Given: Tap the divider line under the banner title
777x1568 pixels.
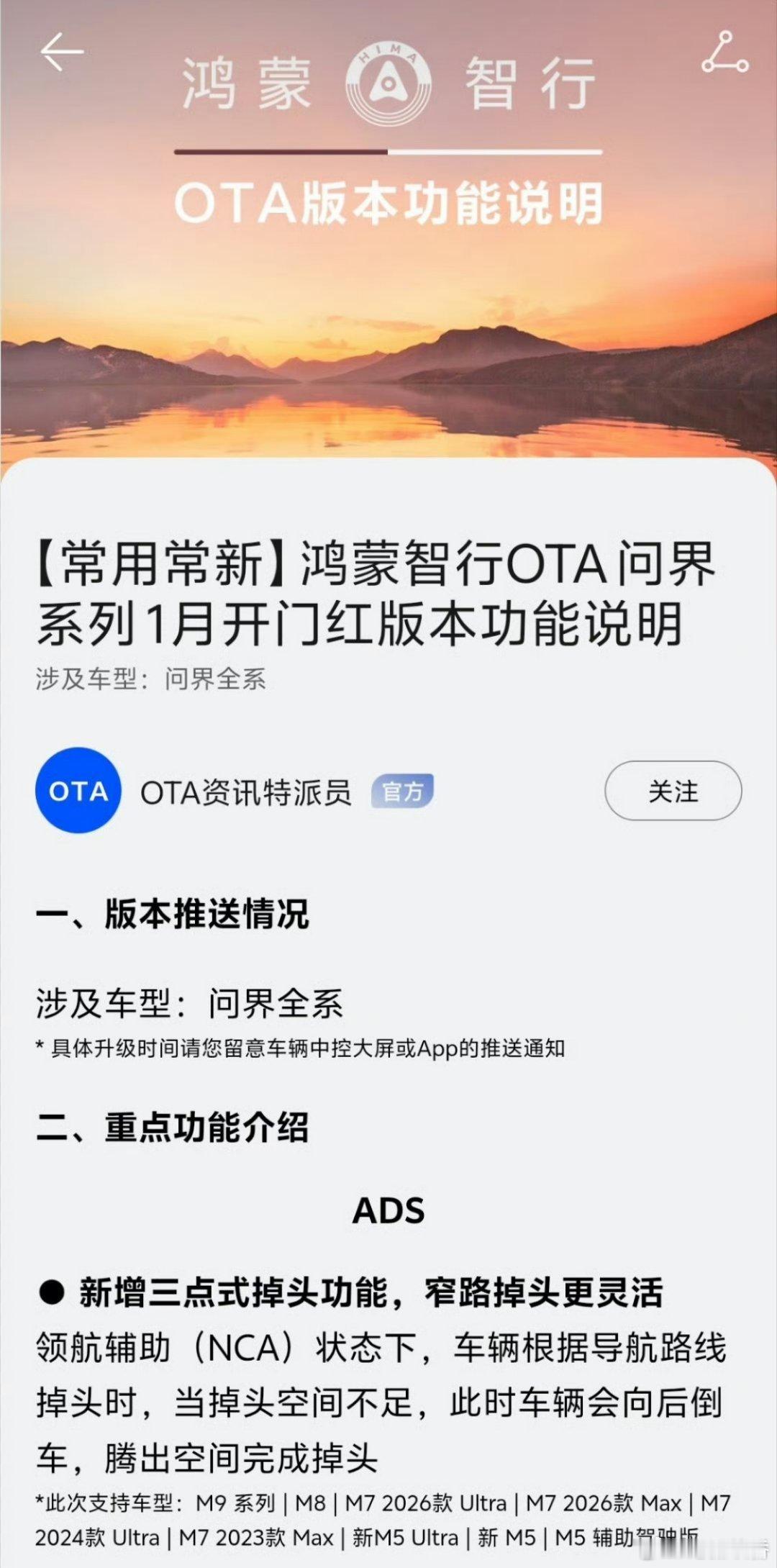Looking at the screenshot, I should click(388, 152).
